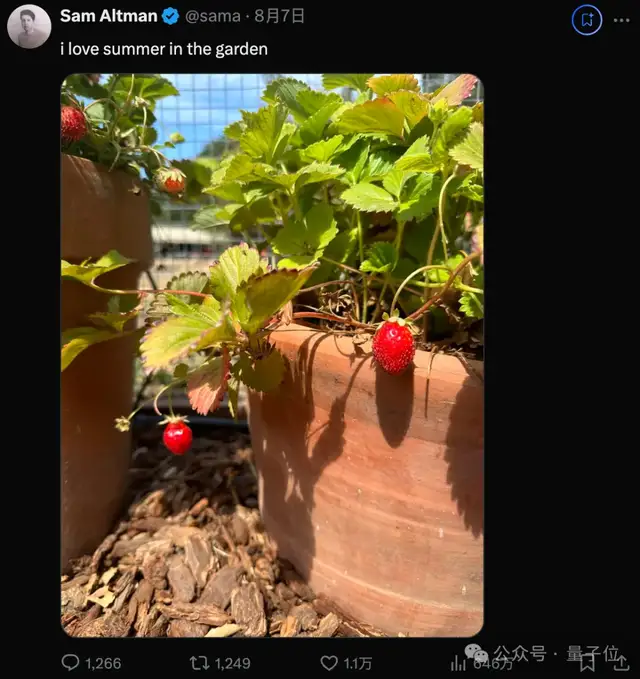640x679 pixels.
Task: Tap the circled bookmark icon beside the overflow menu
Action: coord(587,19)
